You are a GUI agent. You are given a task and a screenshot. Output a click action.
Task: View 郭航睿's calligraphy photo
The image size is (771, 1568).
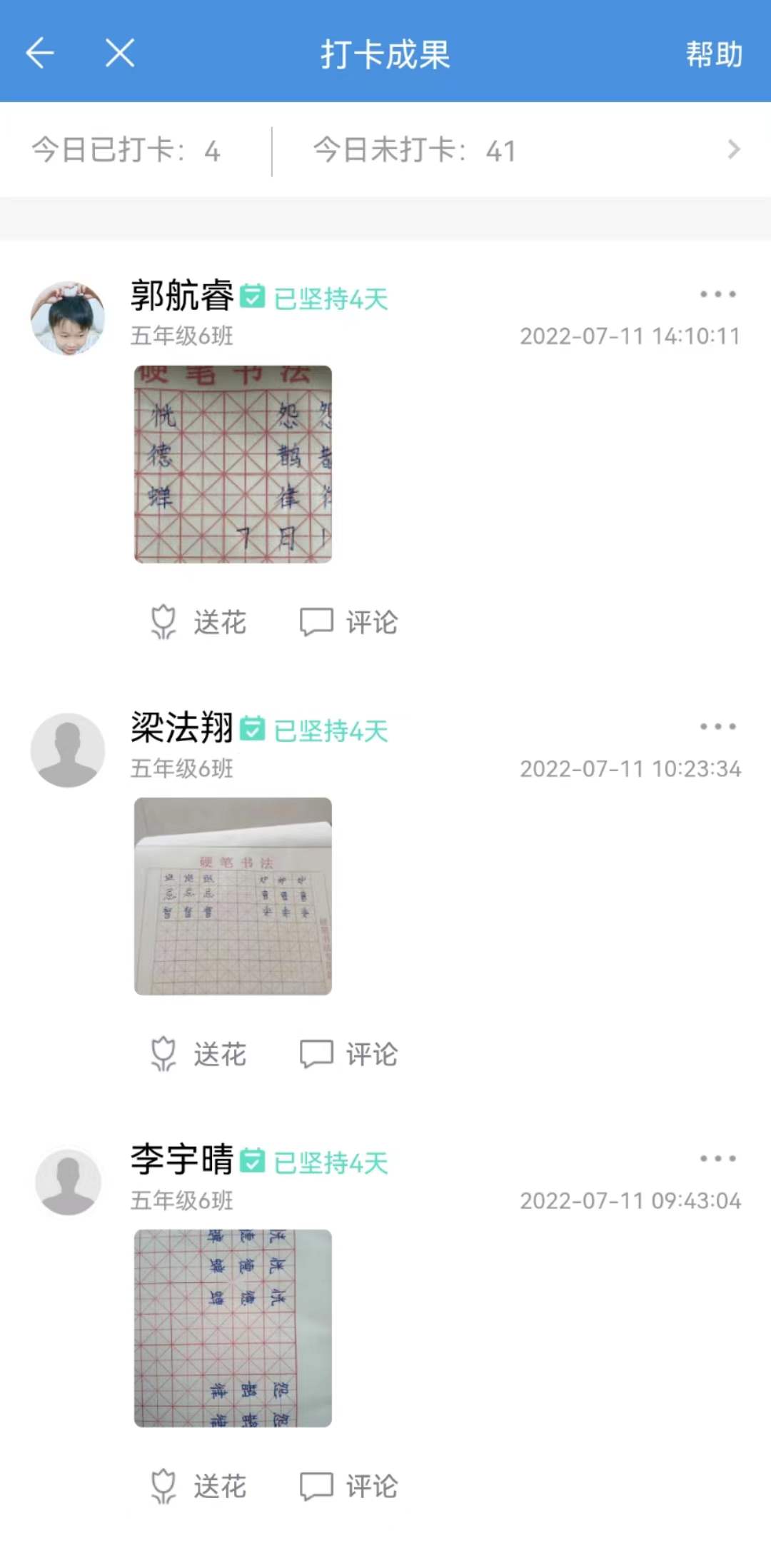pyautogui.click(x=233, y=464)
